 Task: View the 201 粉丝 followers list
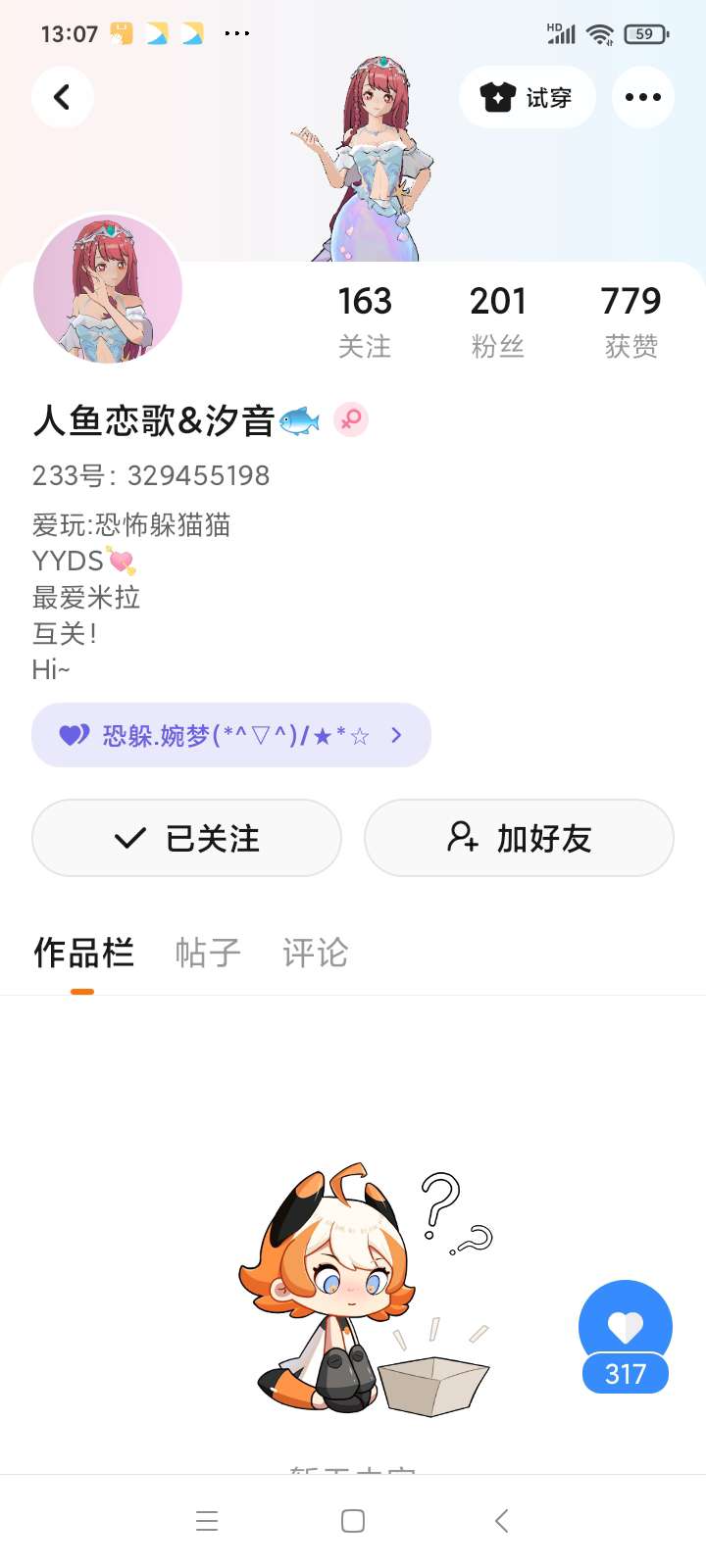[497, 321]
